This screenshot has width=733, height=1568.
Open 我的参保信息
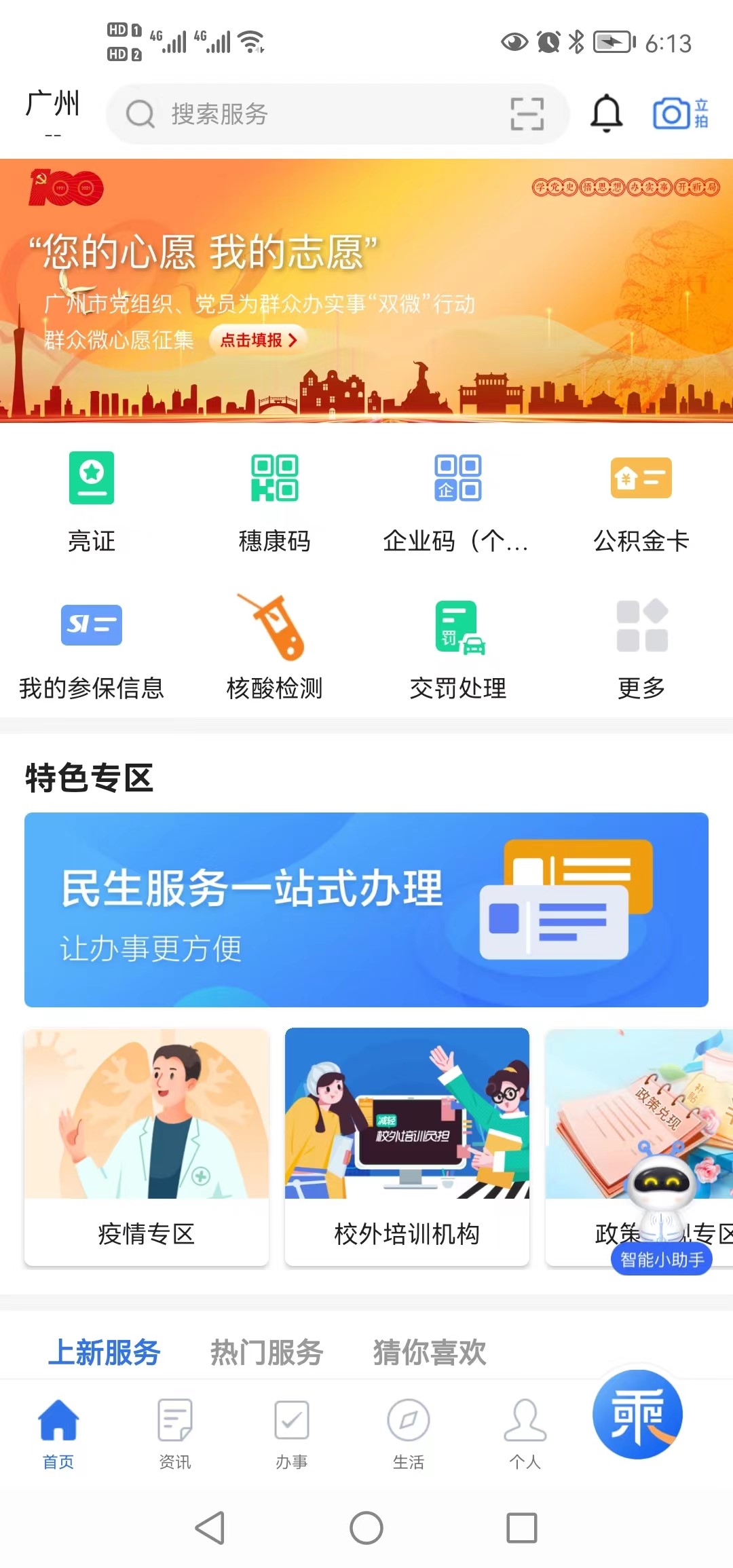[x=92, y=650]
